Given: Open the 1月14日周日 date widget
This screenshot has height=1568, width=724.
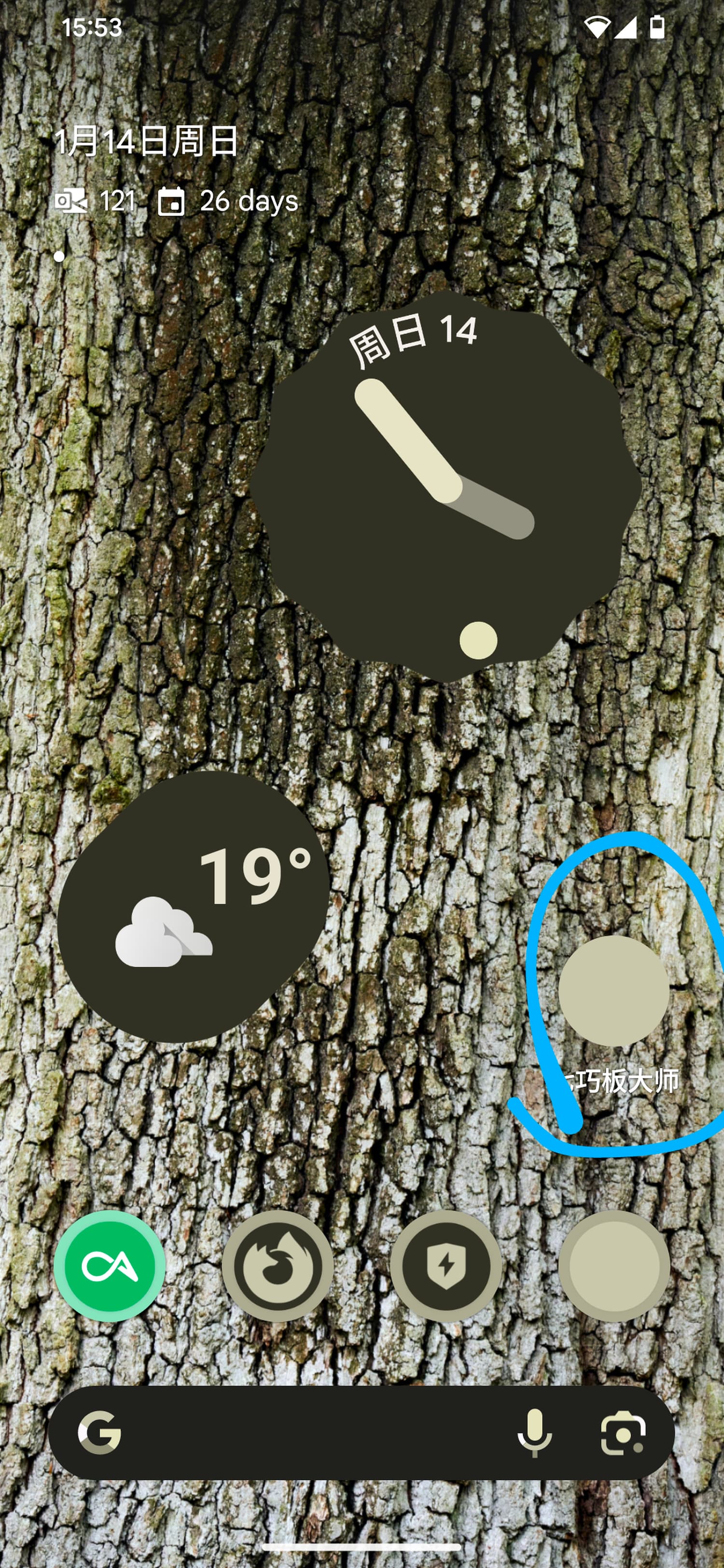Looking at the screenshot, I should [x=146, y=141].
